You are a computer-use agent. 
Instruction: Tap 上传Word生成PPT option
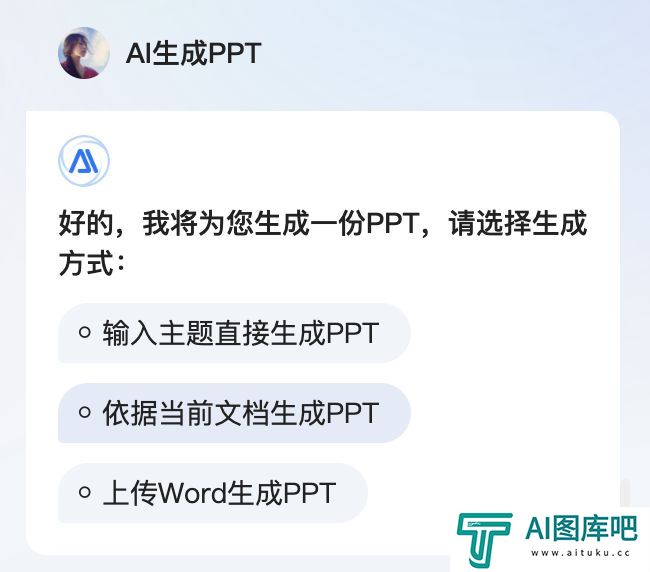[x=213, y=493]
